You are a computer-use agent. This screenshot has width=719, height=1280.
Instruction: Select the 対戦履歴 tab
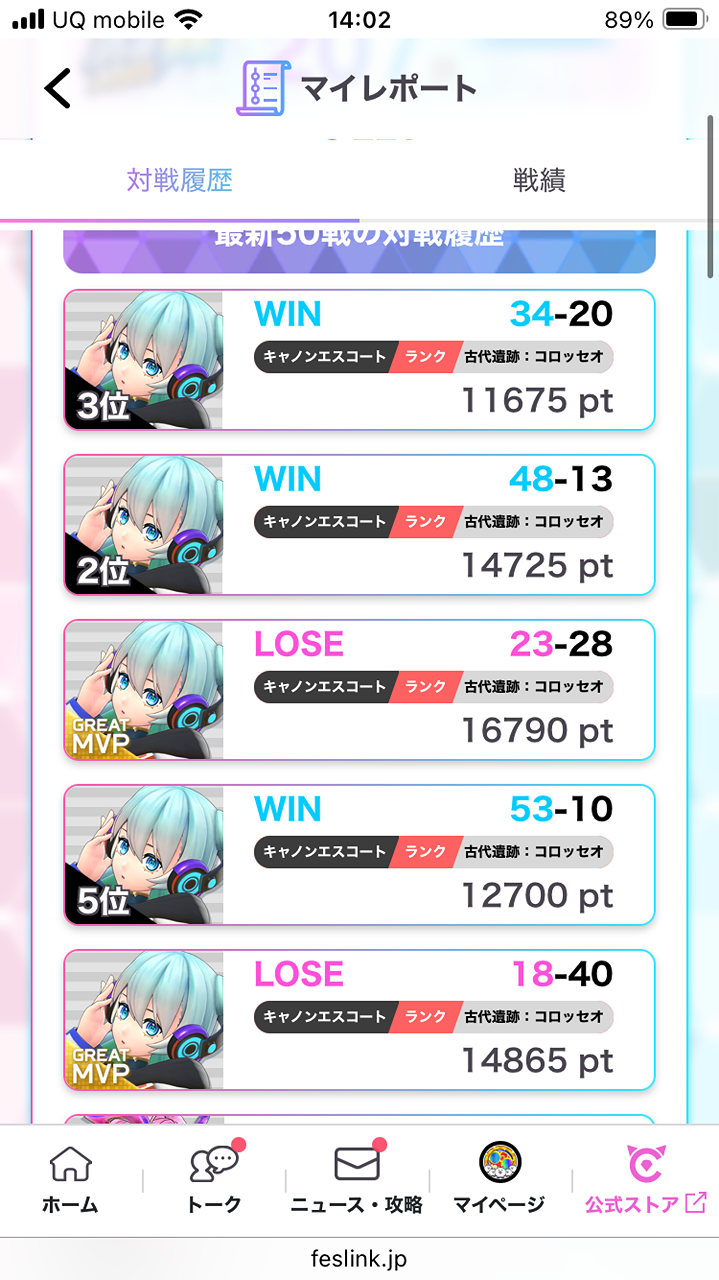point(180,180)
